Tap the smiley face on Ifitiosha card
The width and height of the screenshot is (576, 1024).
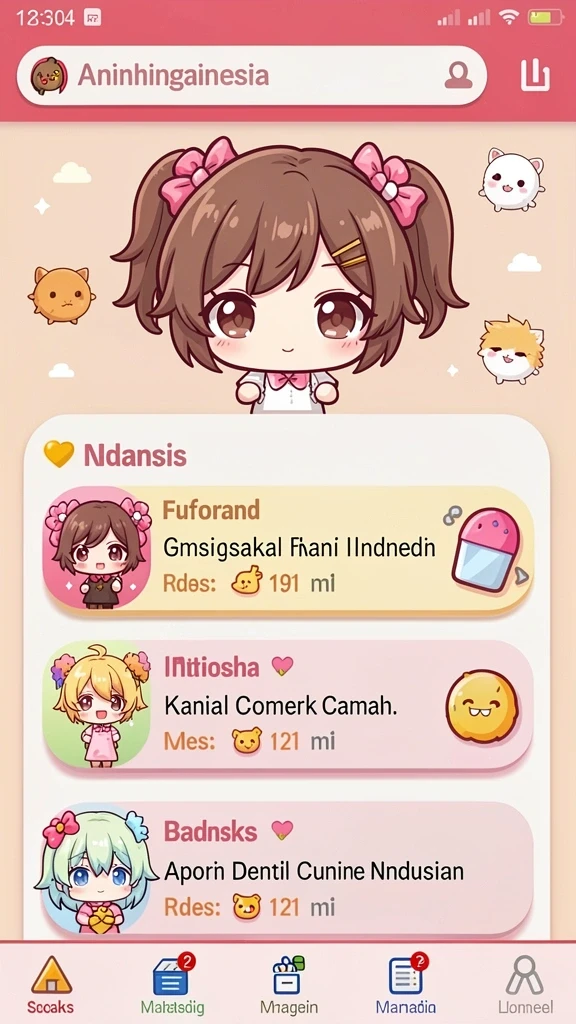[x=482, y=706]
